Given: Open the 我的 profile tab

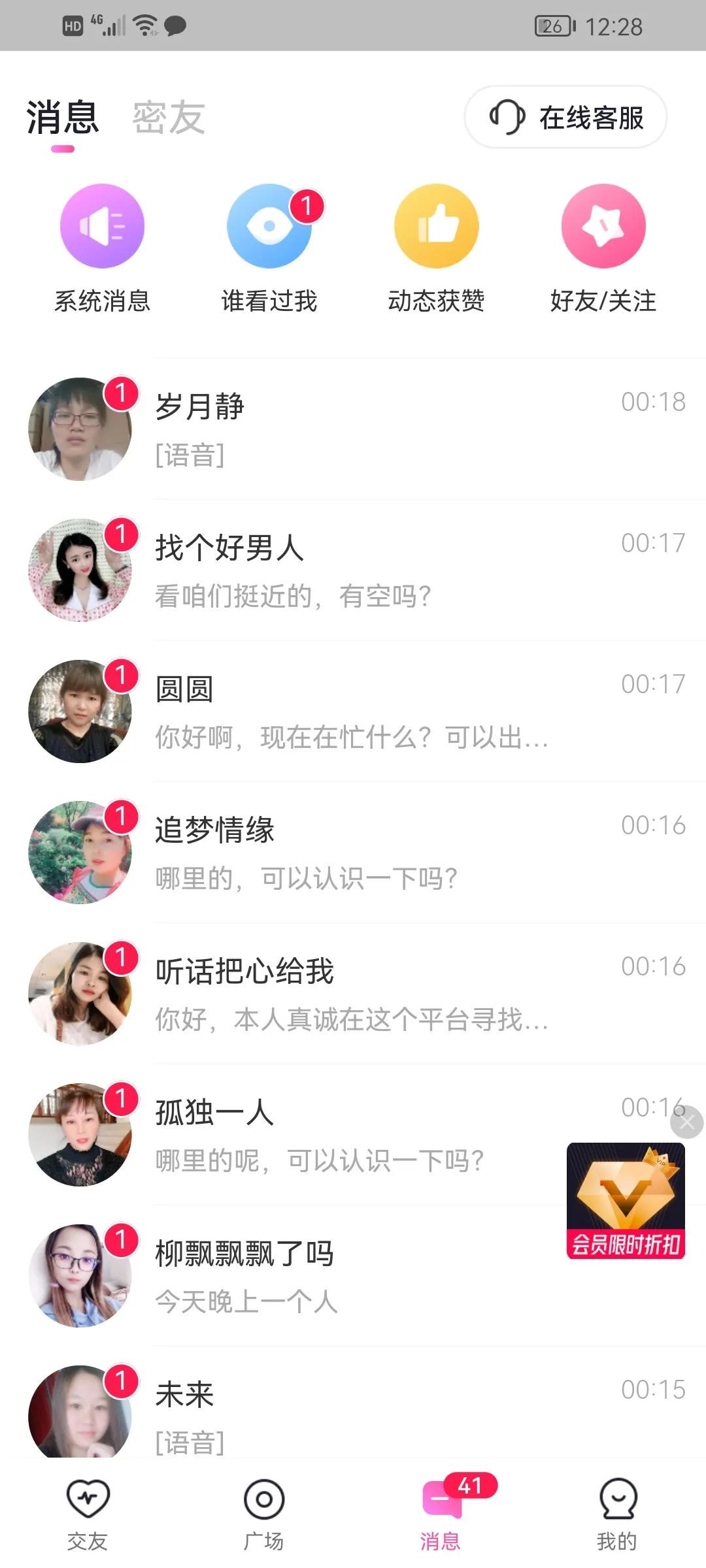Looking at the screenshot, I should (x=617, y=1514).
